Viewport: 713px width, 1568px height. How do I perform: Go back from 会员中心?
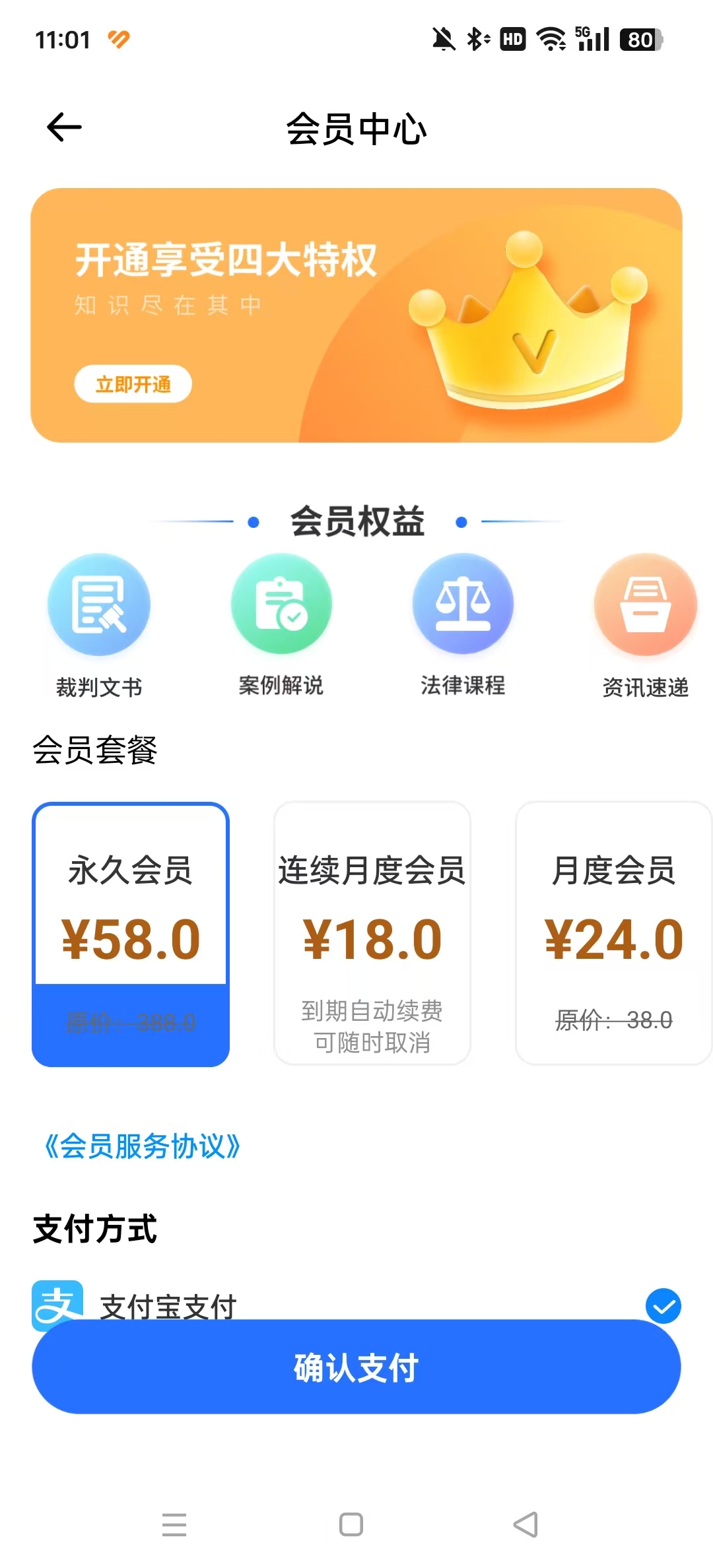coord(64,127)
